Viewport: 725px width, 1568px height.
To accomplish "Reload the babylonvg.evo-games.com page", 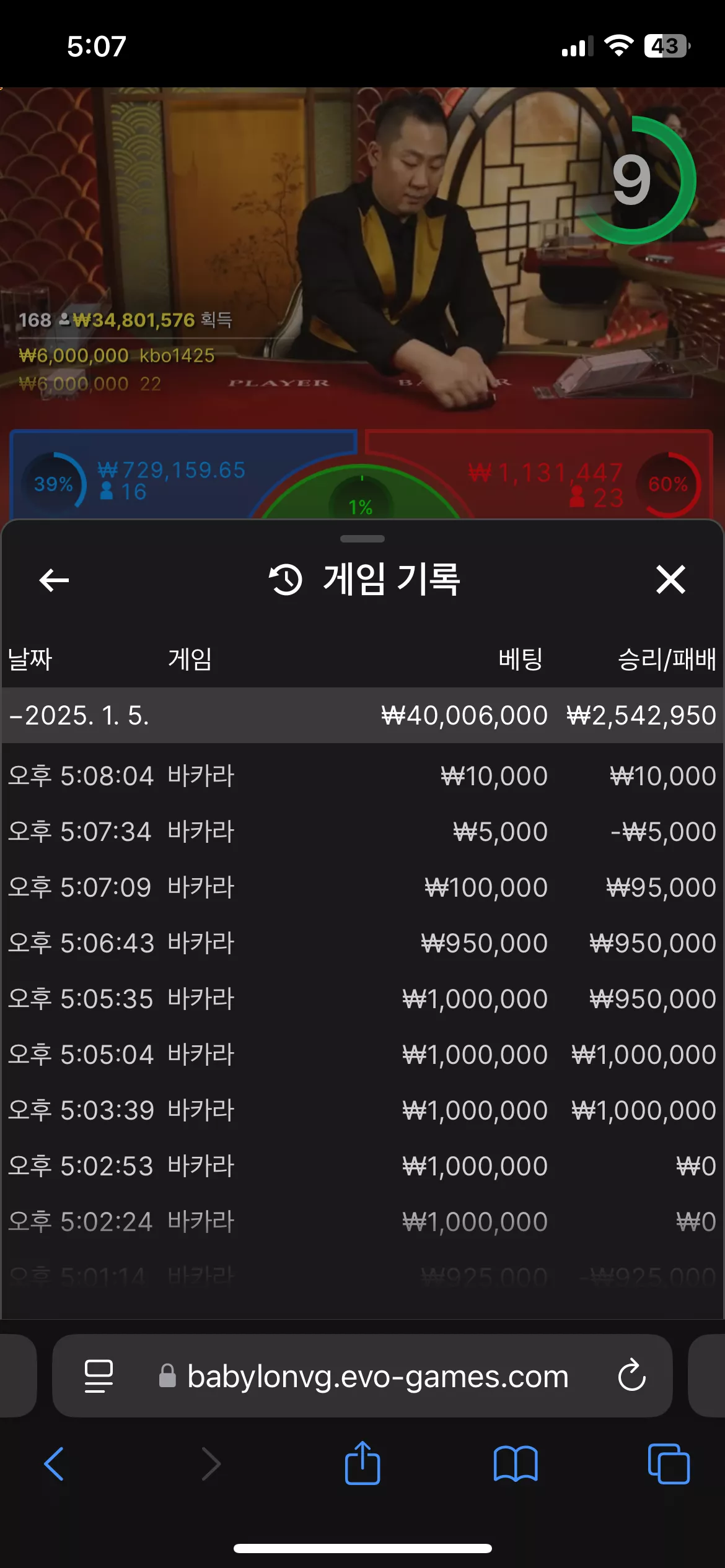I will click(631, 1375).
